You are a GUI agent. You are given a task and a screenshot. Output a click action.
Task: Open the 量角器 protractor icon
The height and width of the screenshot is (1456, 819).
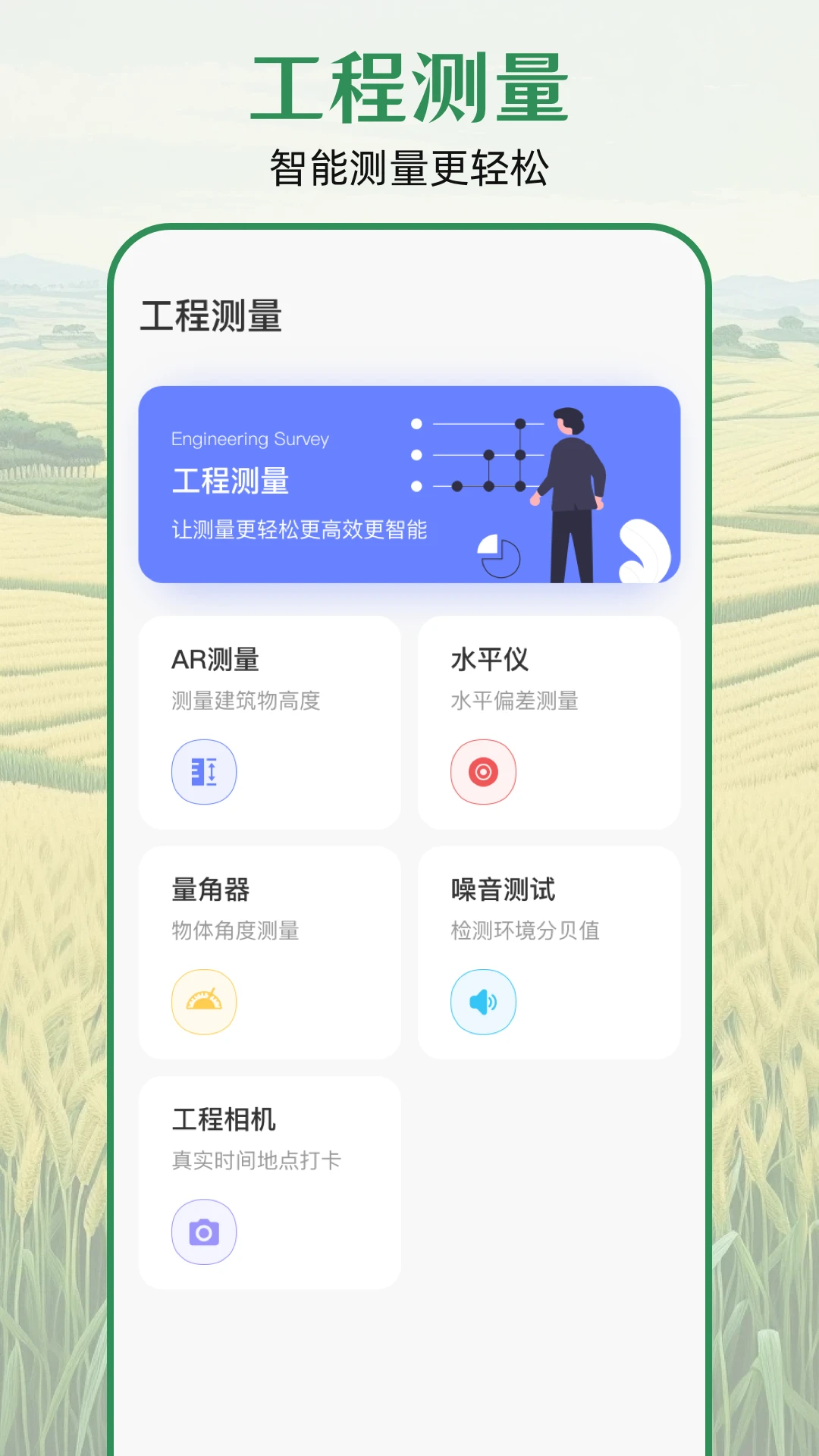click(203, 1002)
